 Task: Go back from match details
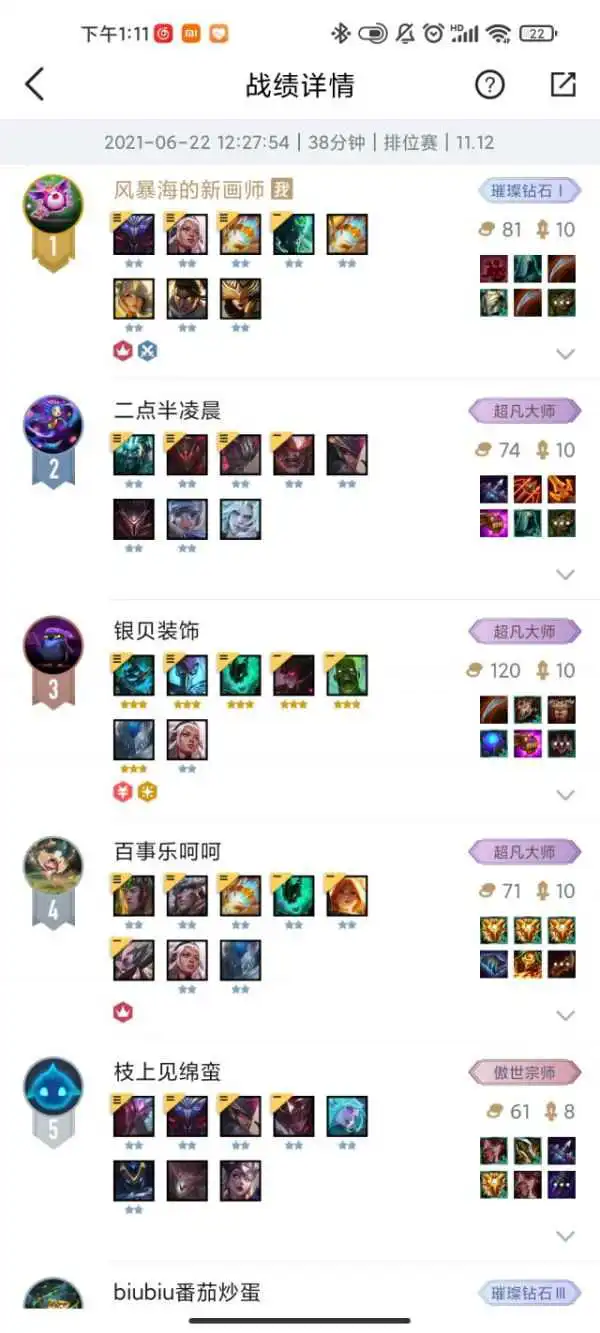click(35, 85)
